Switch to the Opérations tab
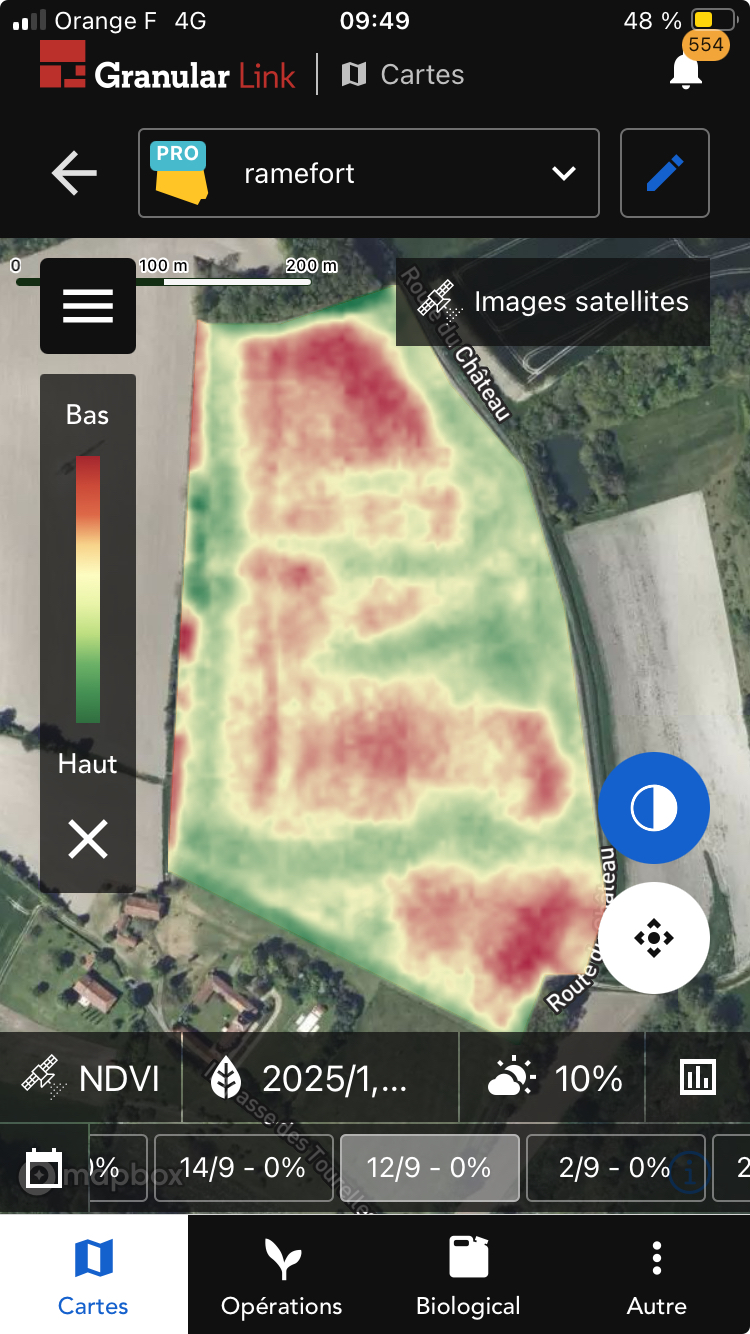This screenshot has height=1334, width=750. [x=281, y=1275]
